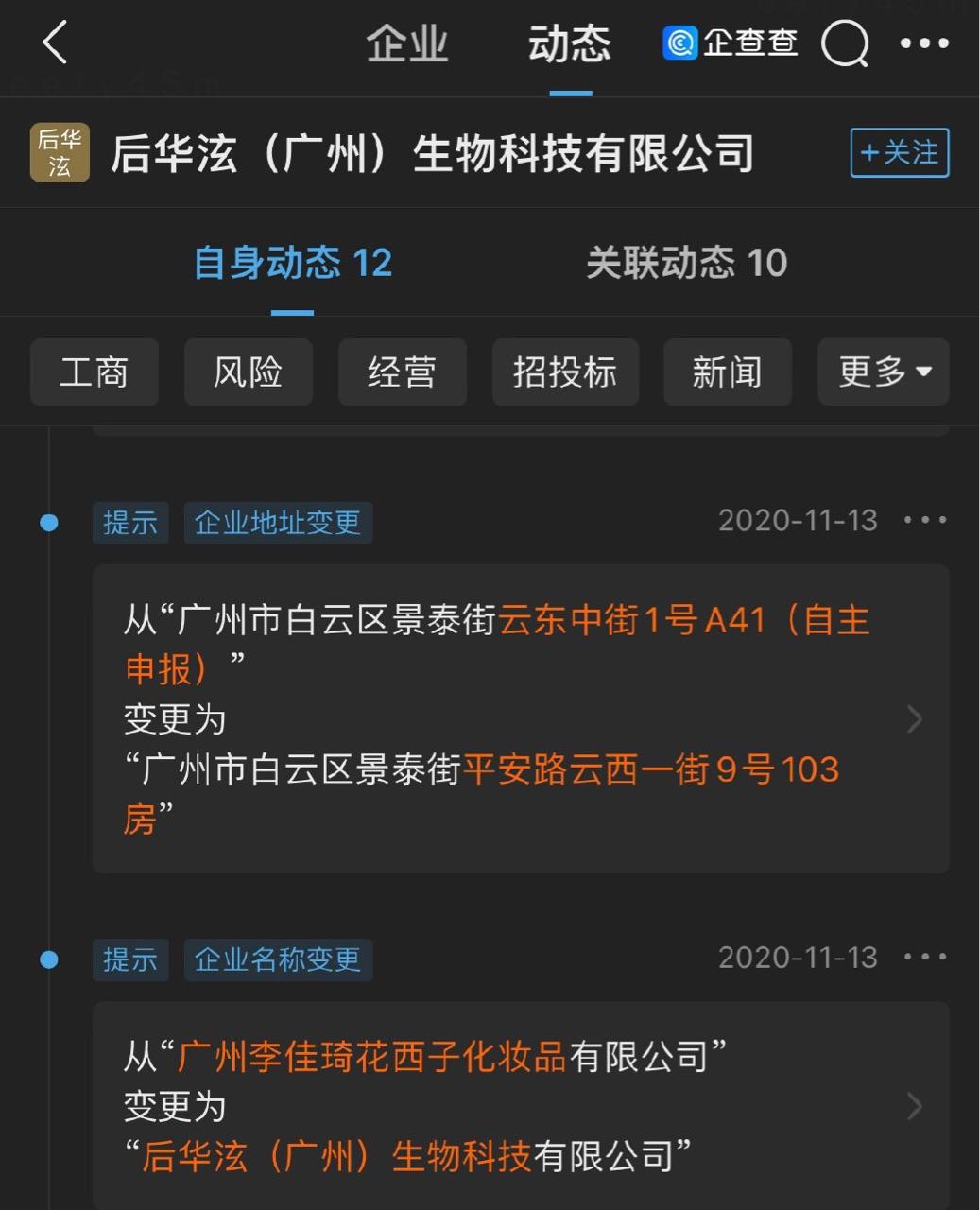This screenshot has width=980, height=1210.
Task: Filter by 经营 chip
Action: [x=402, y=372]
